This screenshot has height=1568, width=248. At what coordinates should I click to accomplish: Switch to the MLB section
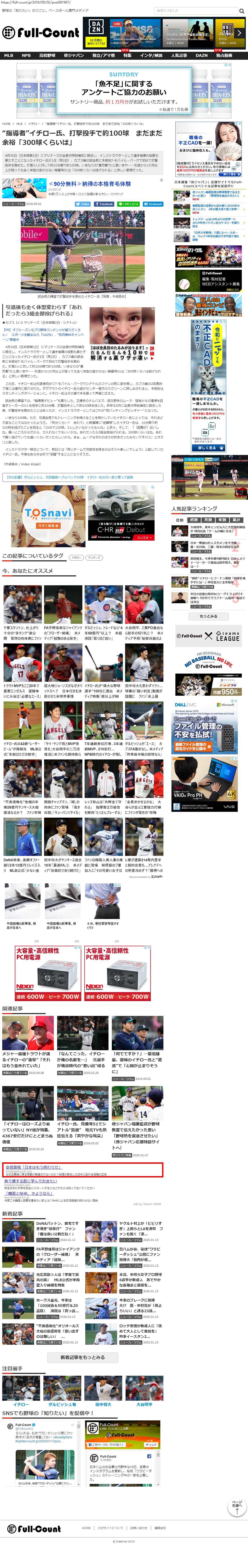click(9, 55)
